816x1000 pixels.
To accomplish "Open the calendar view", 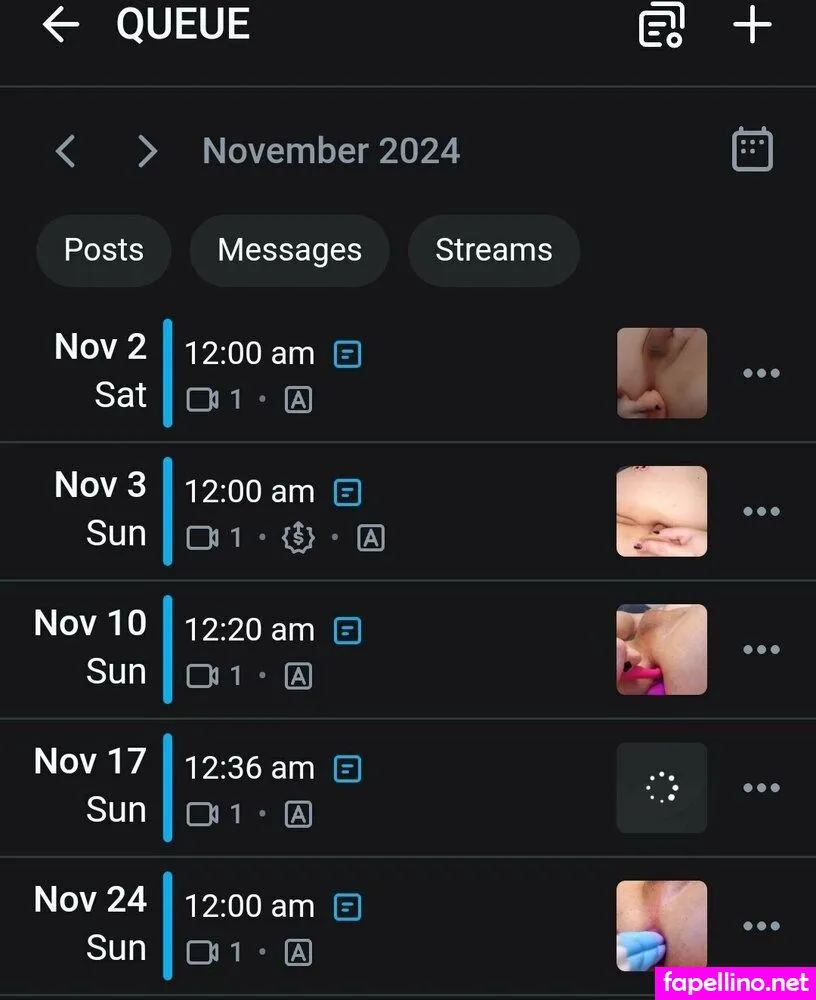I will (752, 150).
